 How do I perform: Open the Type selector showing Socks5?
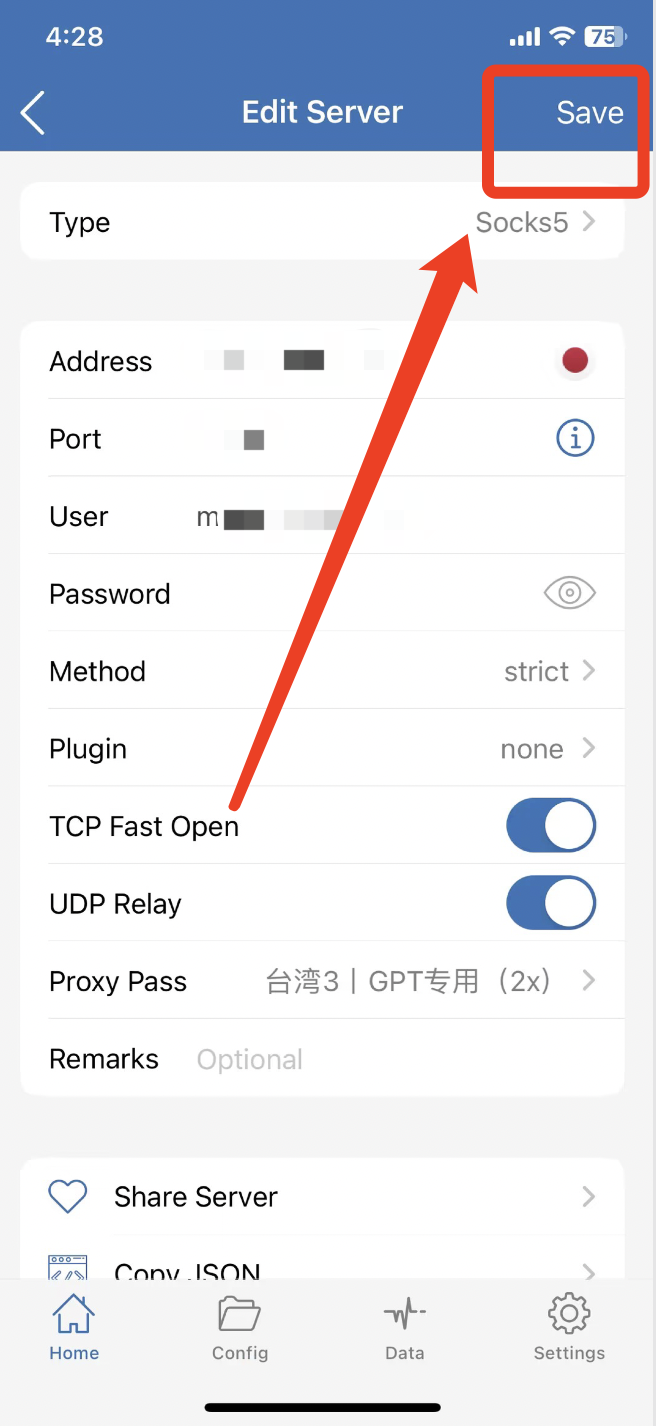(x=322, y=222)
